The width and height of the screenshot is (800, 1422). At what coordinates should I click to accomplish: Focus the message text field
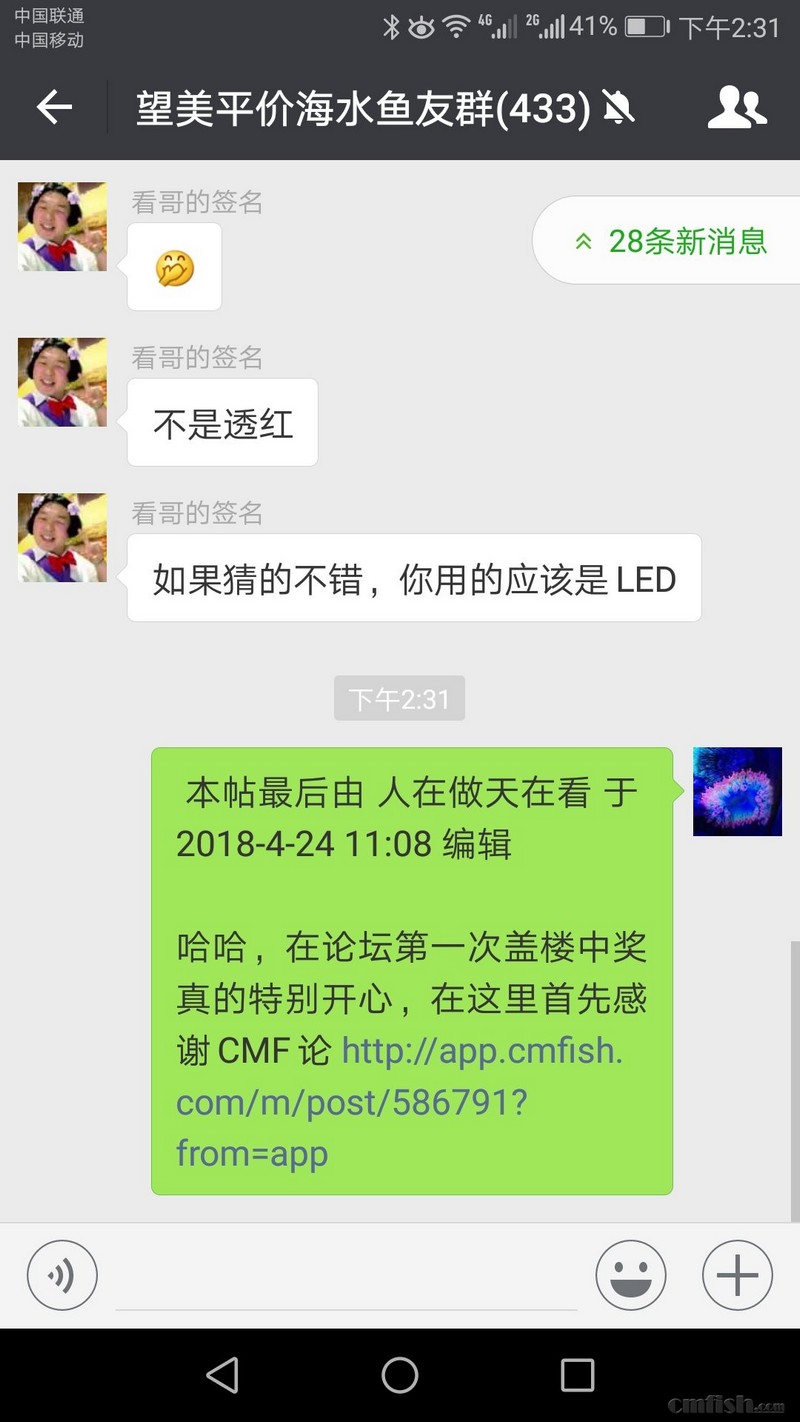pyautogui.click(x=346, y=1278)
